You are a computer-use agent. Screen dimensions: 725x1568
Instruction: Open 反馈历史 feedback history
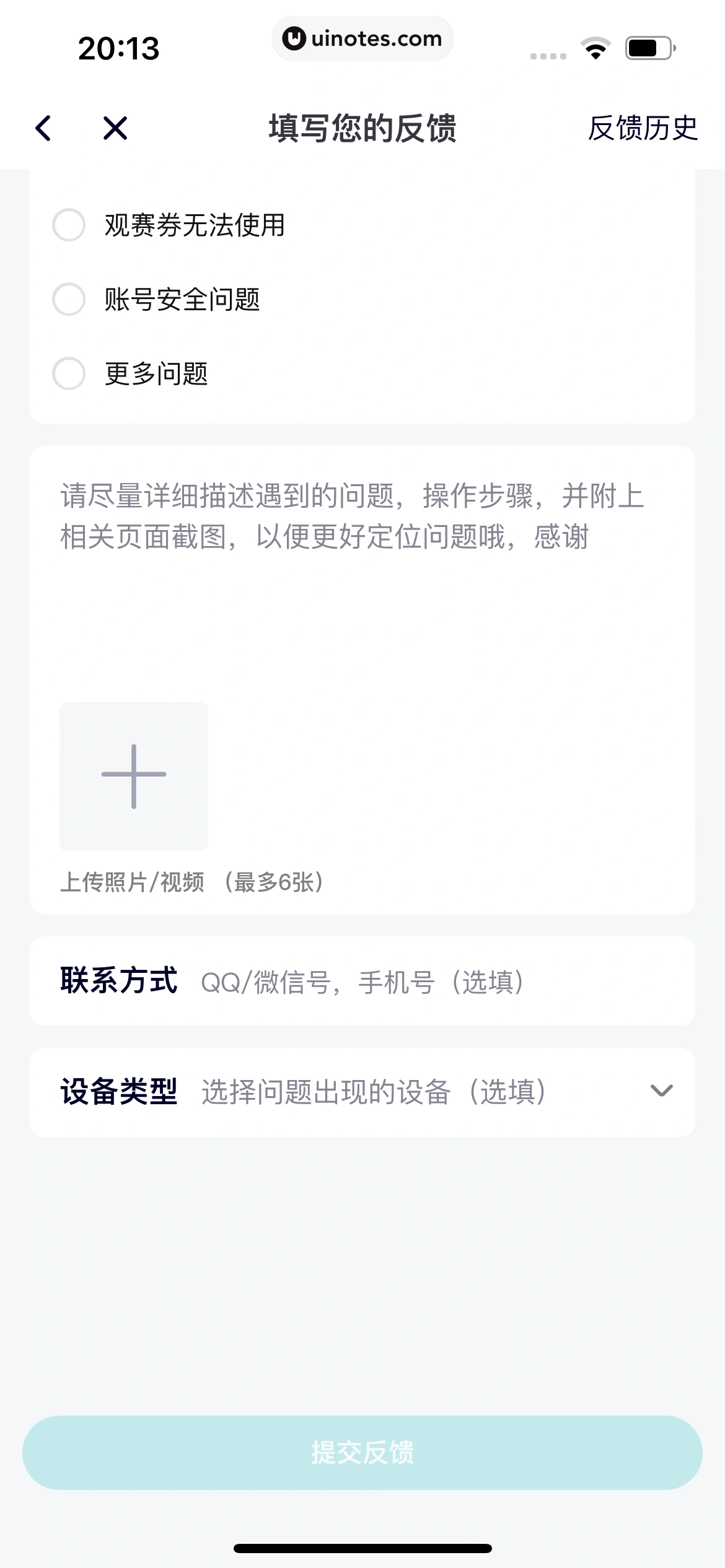(x=643, y=128)
